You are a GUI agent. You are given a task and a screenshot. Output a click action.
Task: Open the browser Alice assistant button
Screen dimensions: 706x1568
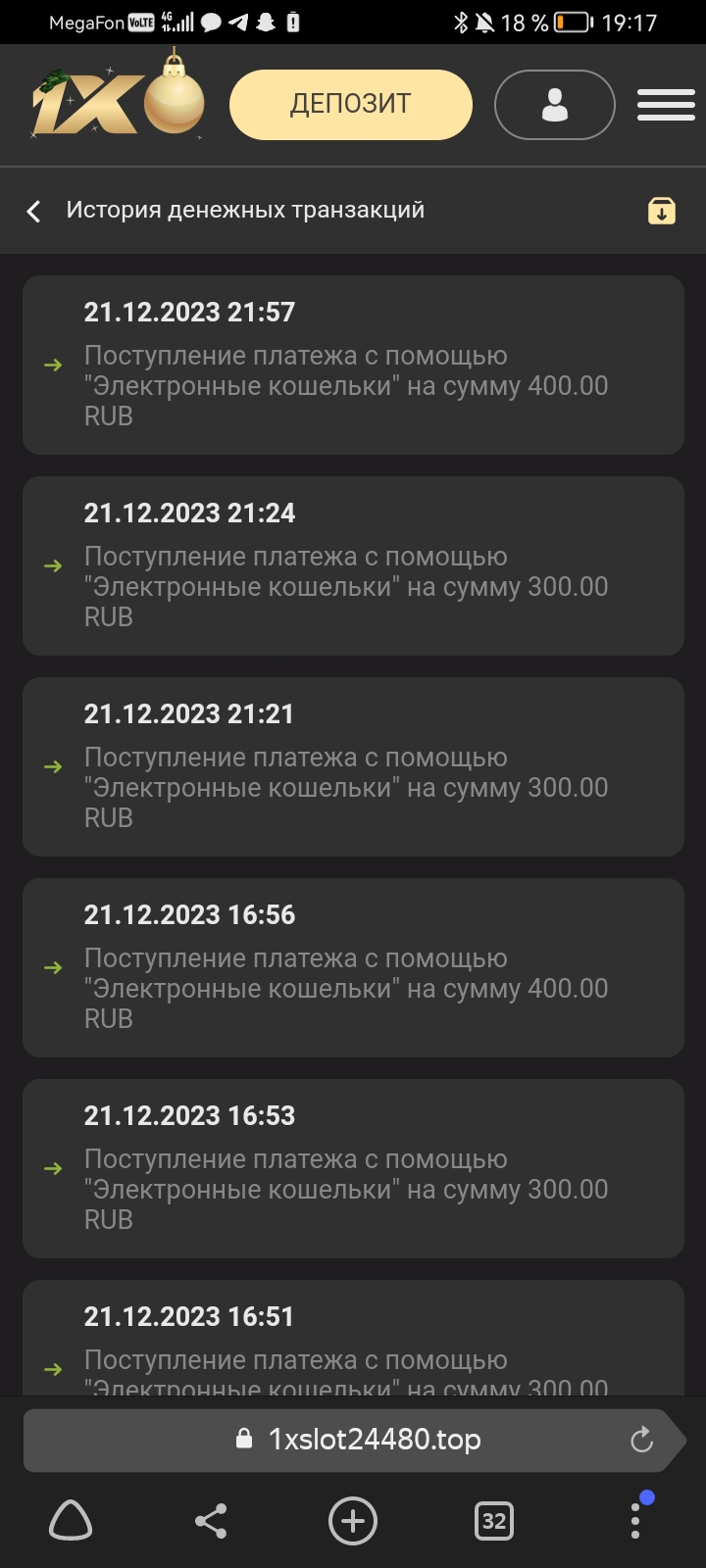[71, 1521]
